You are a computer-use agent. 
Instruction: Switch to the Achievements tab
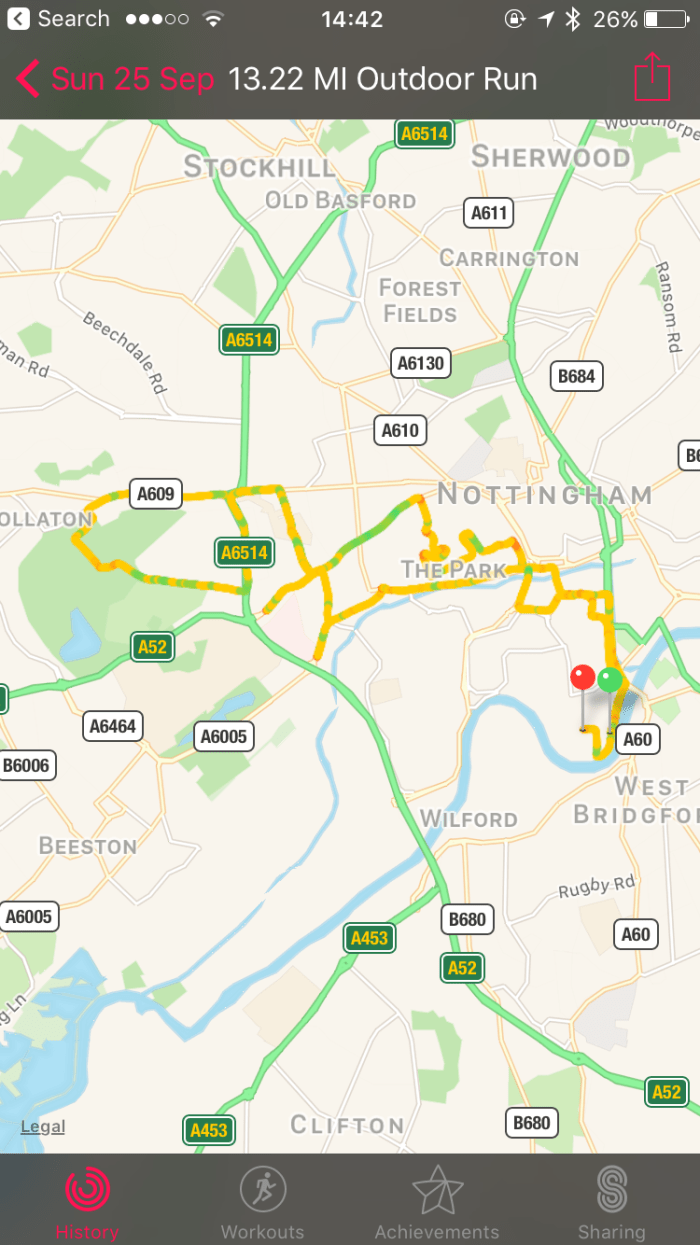point(437,1200)
